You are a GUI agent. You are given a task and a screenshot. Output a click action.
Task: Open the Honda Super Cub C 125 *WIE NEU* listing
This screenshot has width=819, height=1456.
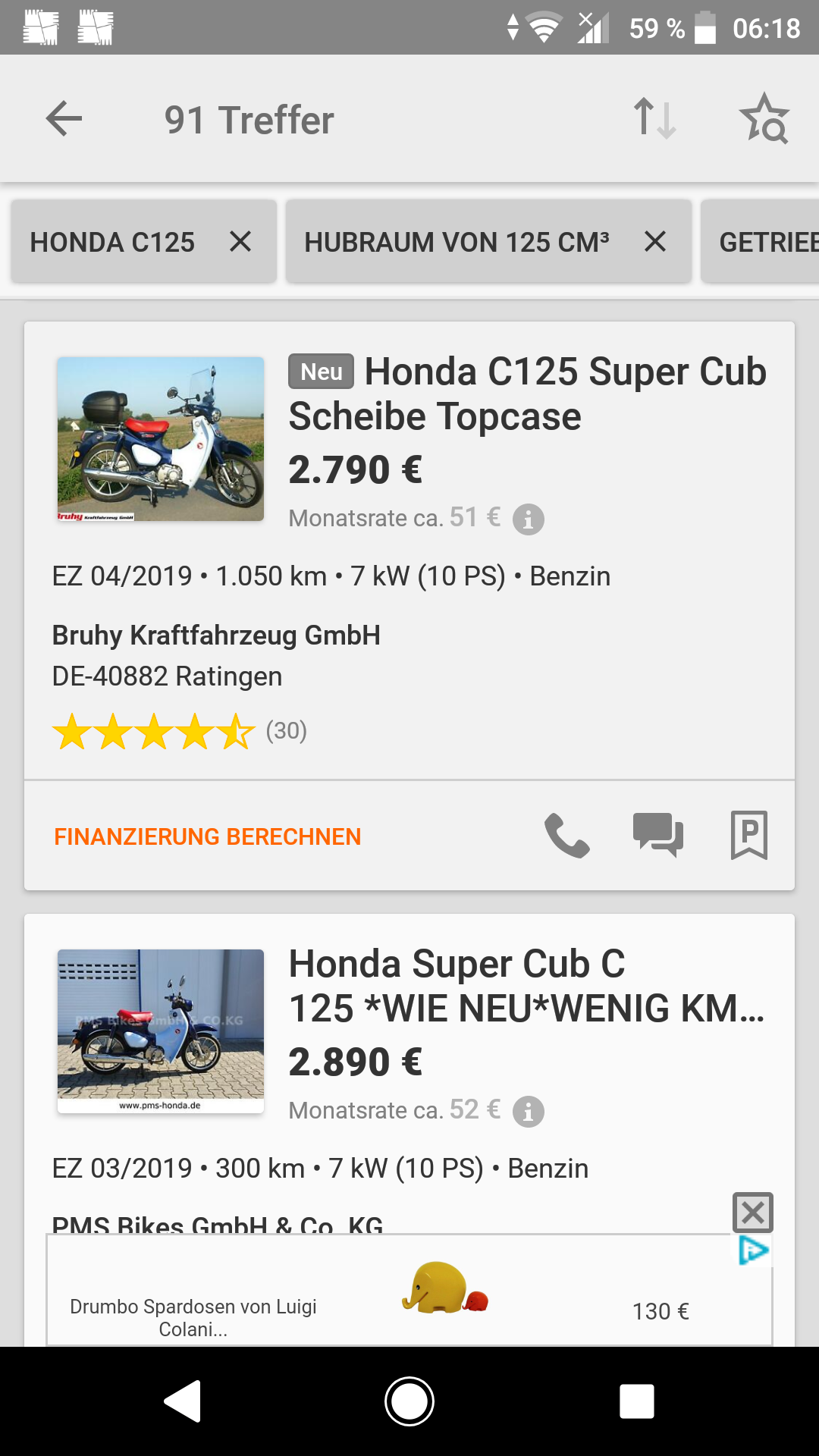tap(527, 986)
